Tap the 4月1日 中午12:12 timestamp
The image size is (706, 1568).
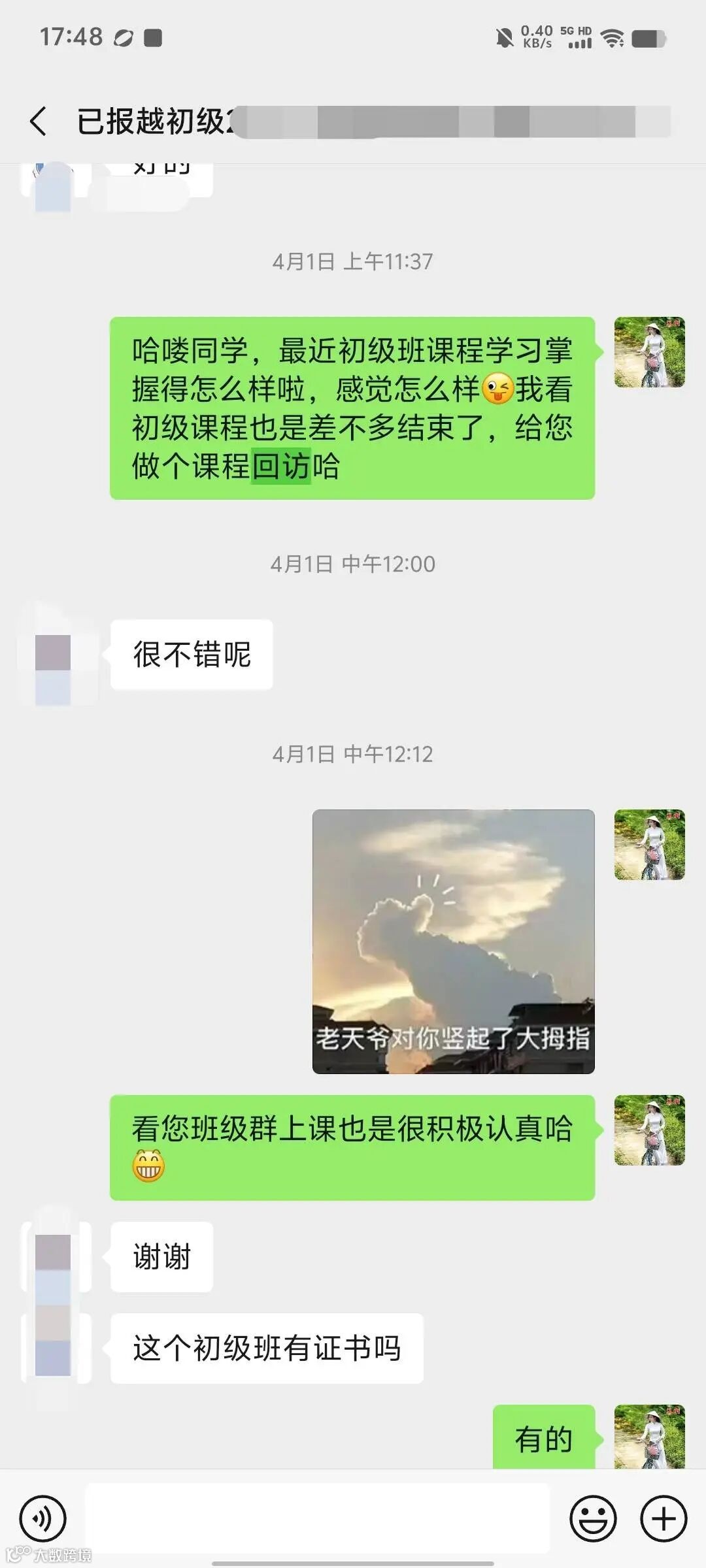click(x=353, y=753)
